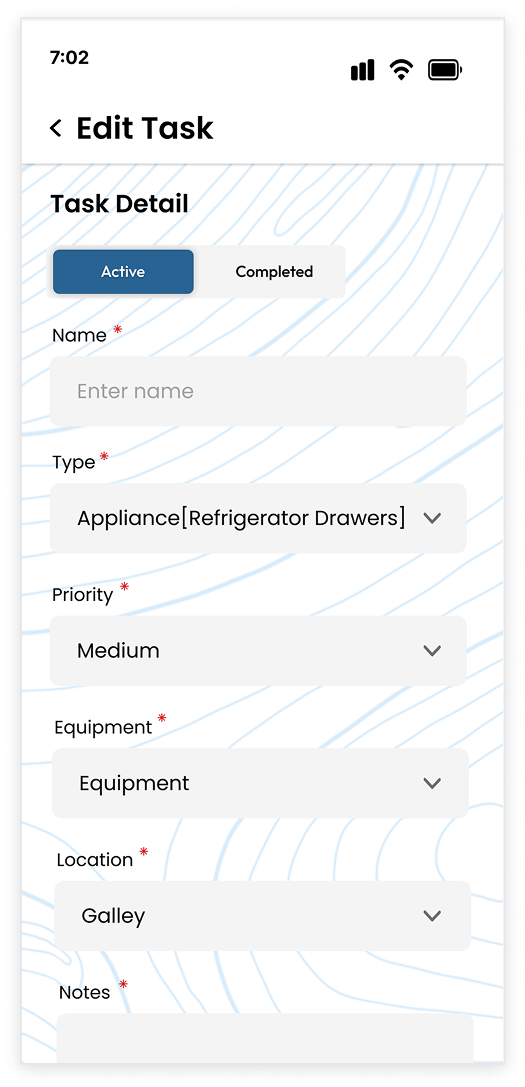
Task: Focus the Enter name field
Action: pos(258,391)
